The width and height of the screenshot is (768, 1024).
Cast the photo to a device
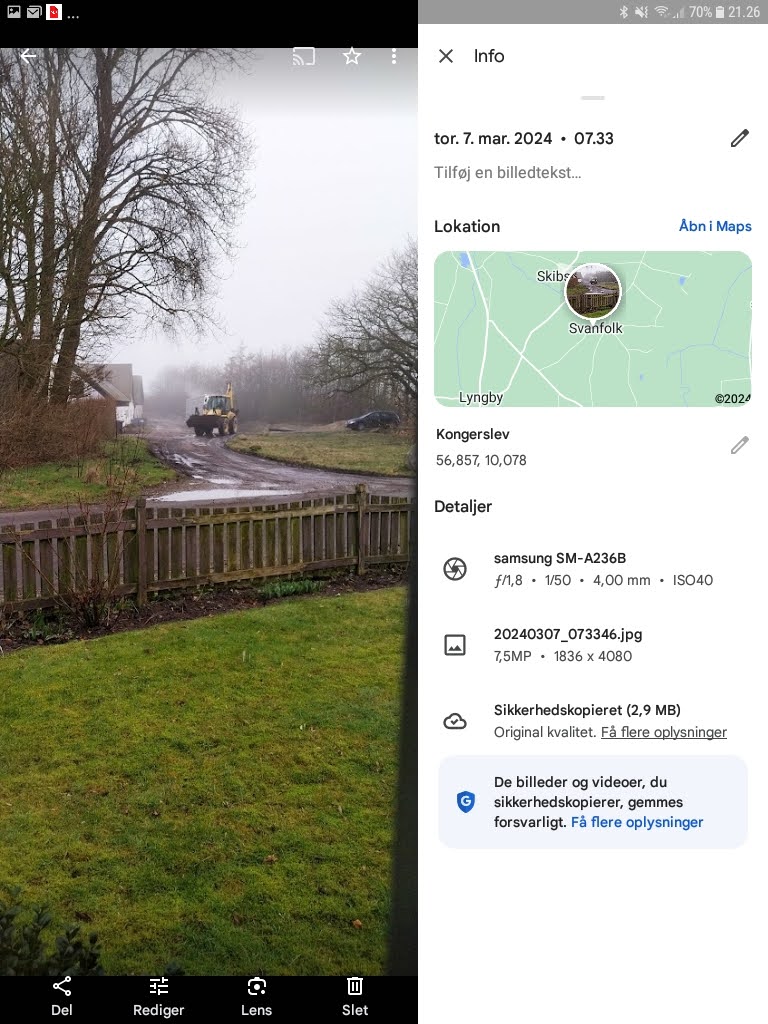click(x=303, y=56)
